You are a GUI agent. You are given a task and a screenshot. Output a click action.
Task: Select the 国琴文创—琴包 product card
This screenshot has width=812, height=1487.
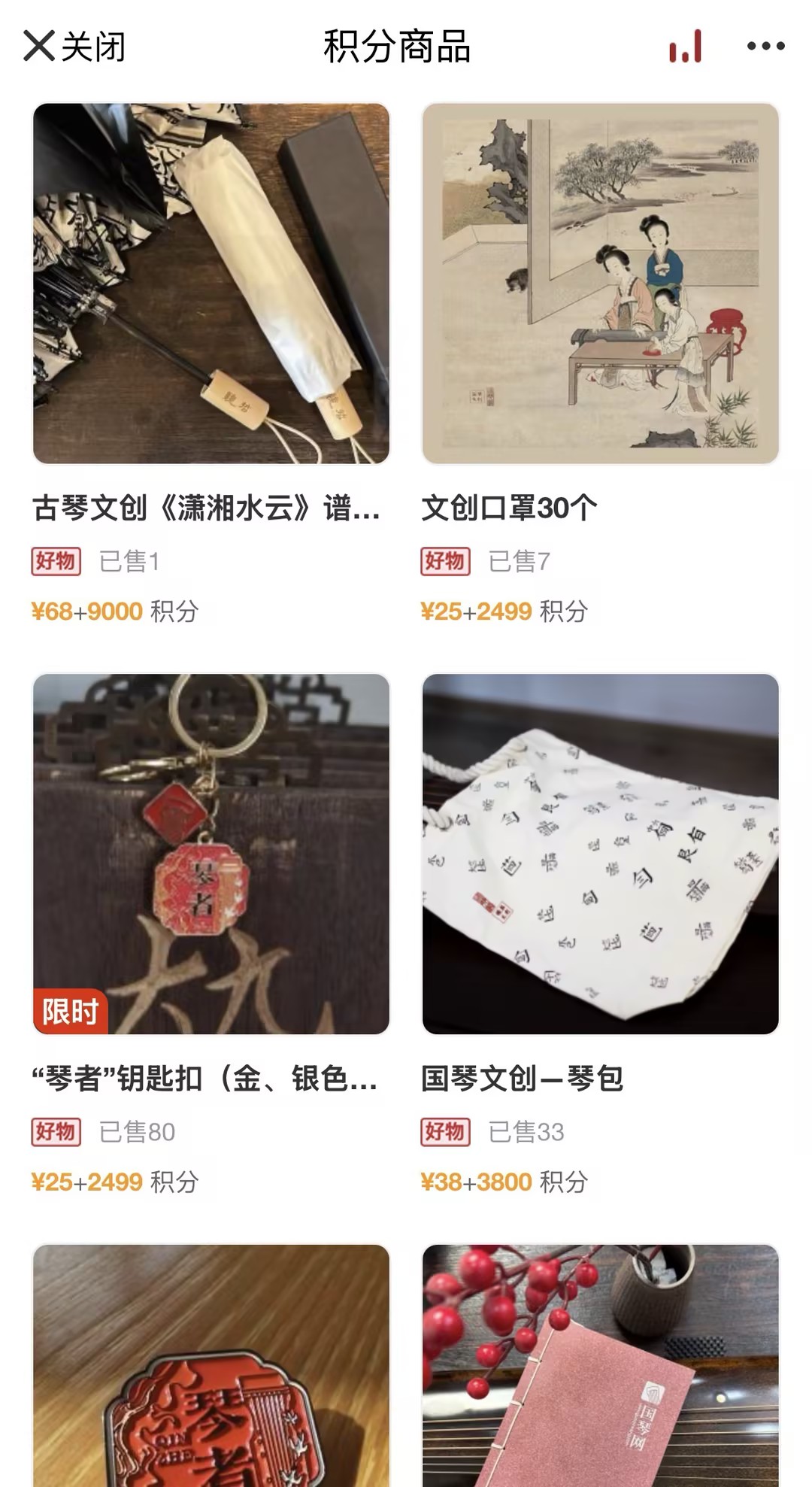coord(600,854)
